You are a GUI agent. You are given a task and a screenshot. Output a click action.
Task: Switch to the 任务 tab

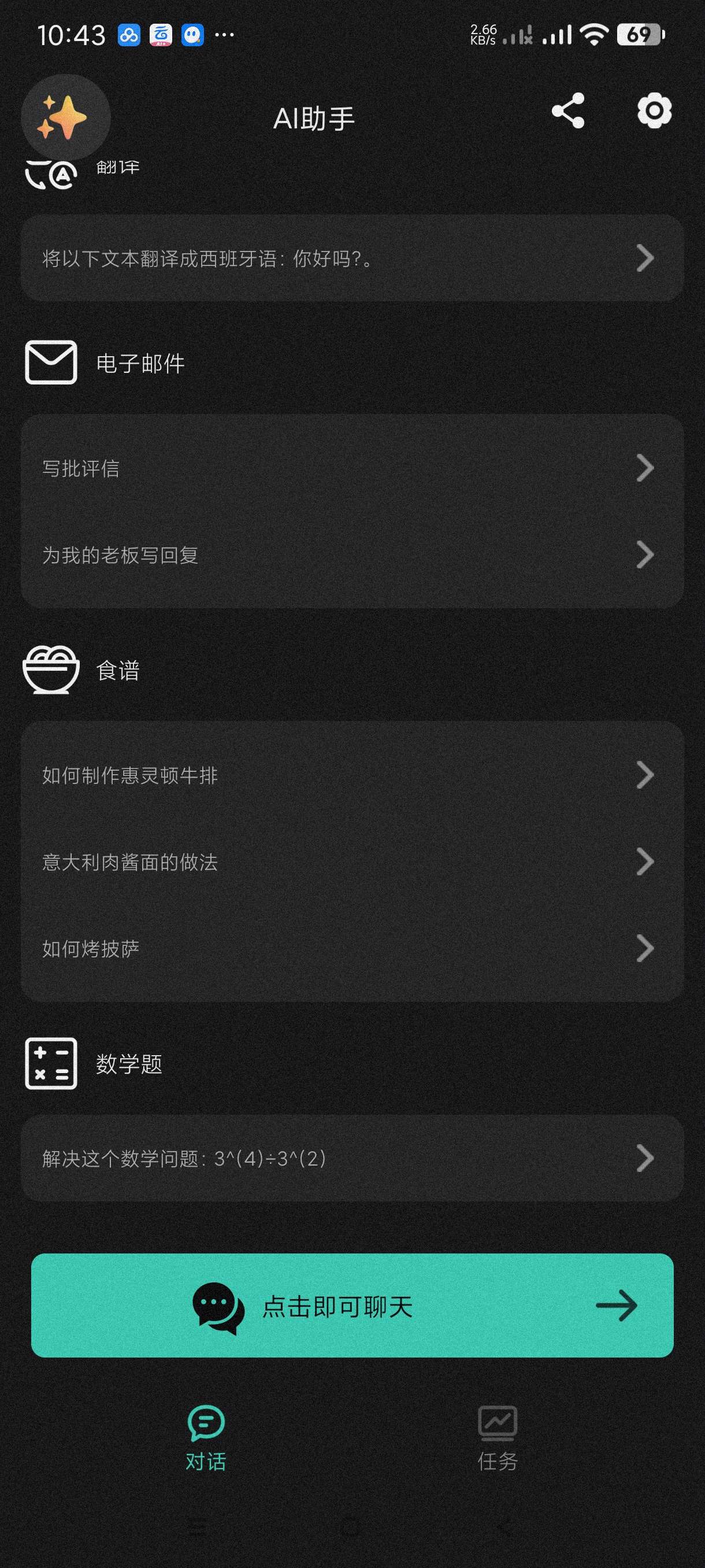[x=497, y=1438]
